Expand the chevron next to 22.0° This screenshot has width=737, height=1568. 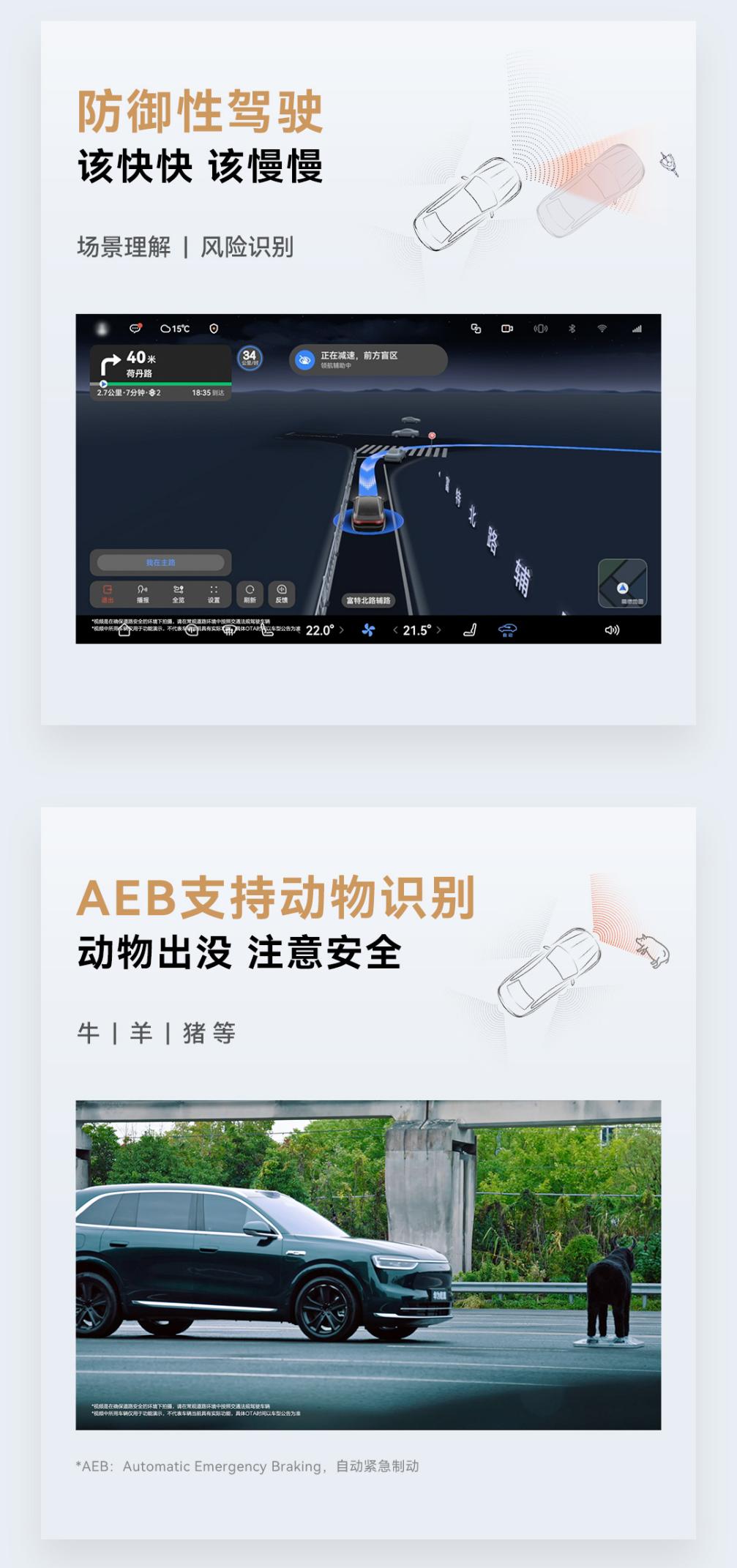(343, 629)
